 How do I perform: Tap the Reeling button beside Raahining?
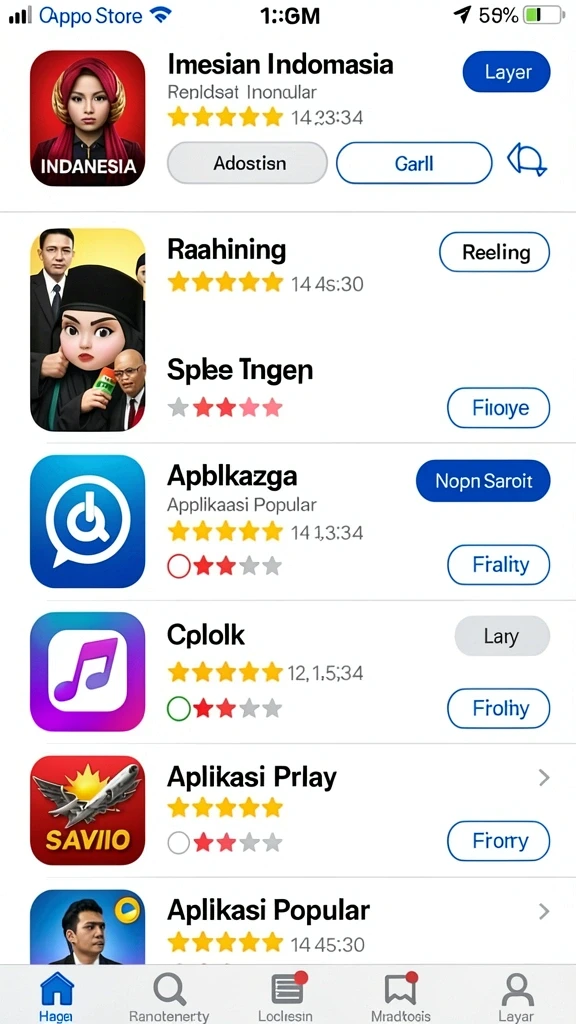tap(495, 252)
